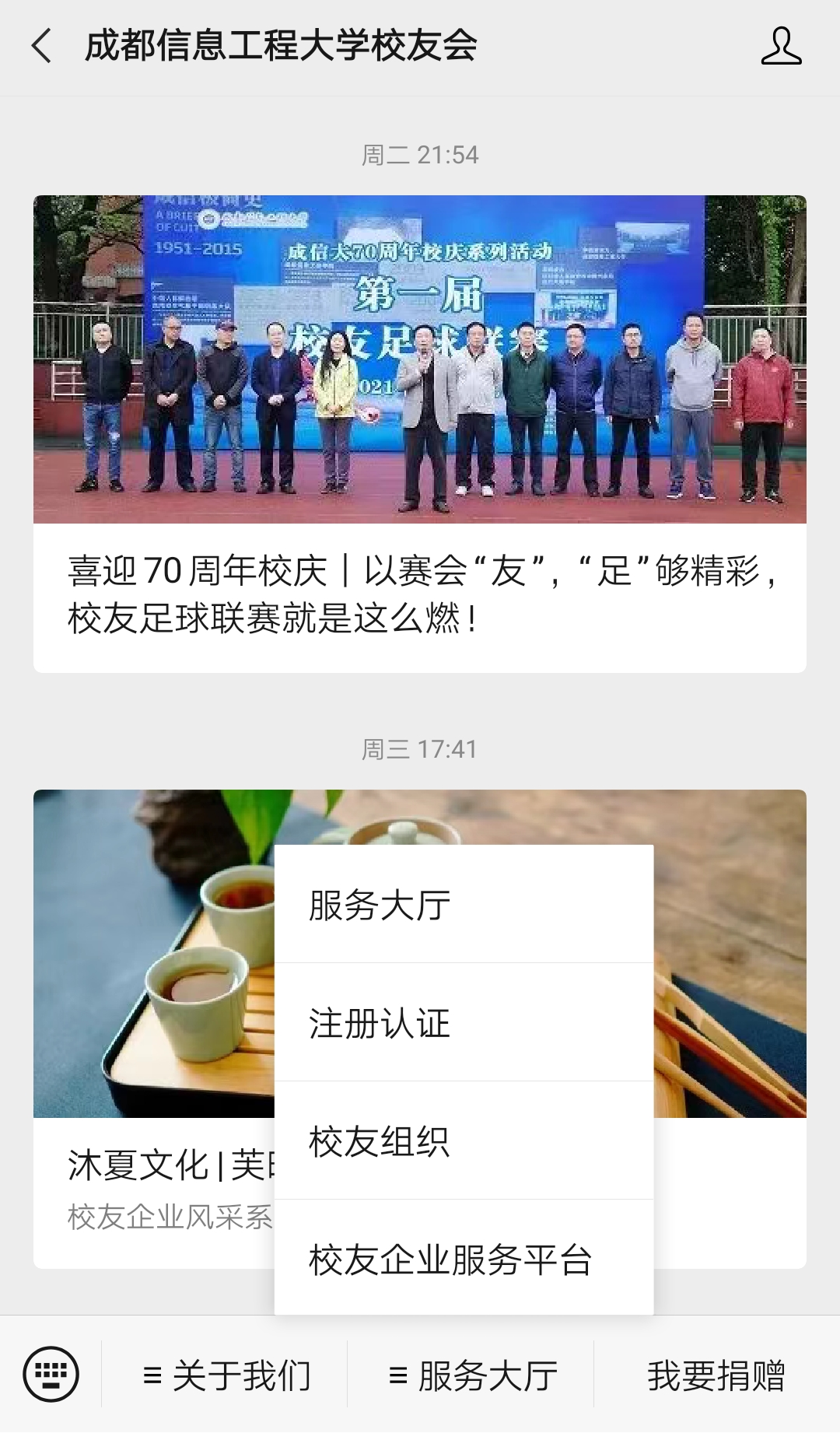Select 服务大厅 in the popup menu
840x1433 pixels.
pyautogui.click(x=464, y=905)
